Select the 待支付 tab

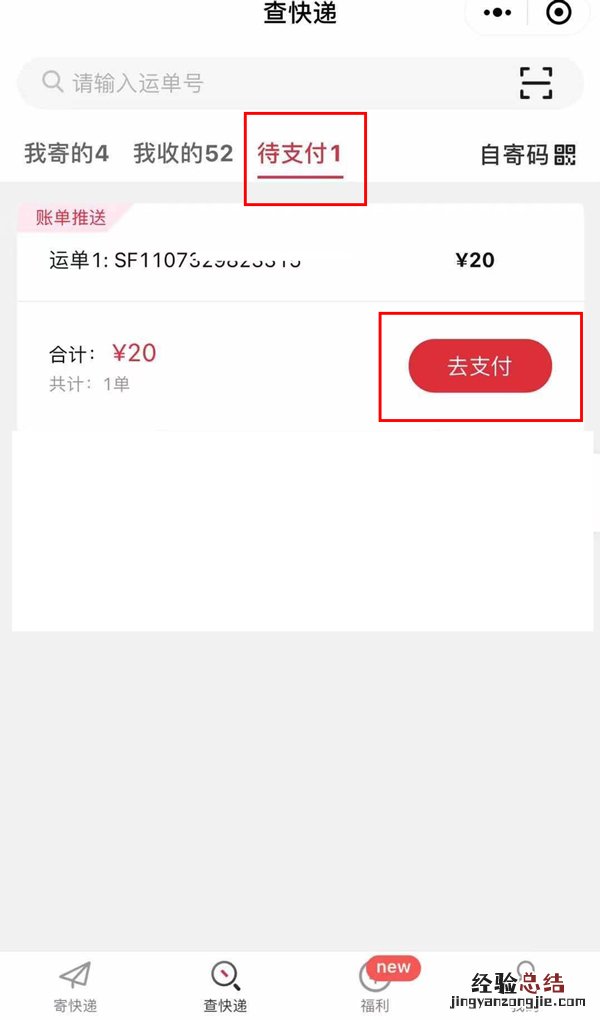(x=300, y=154)
